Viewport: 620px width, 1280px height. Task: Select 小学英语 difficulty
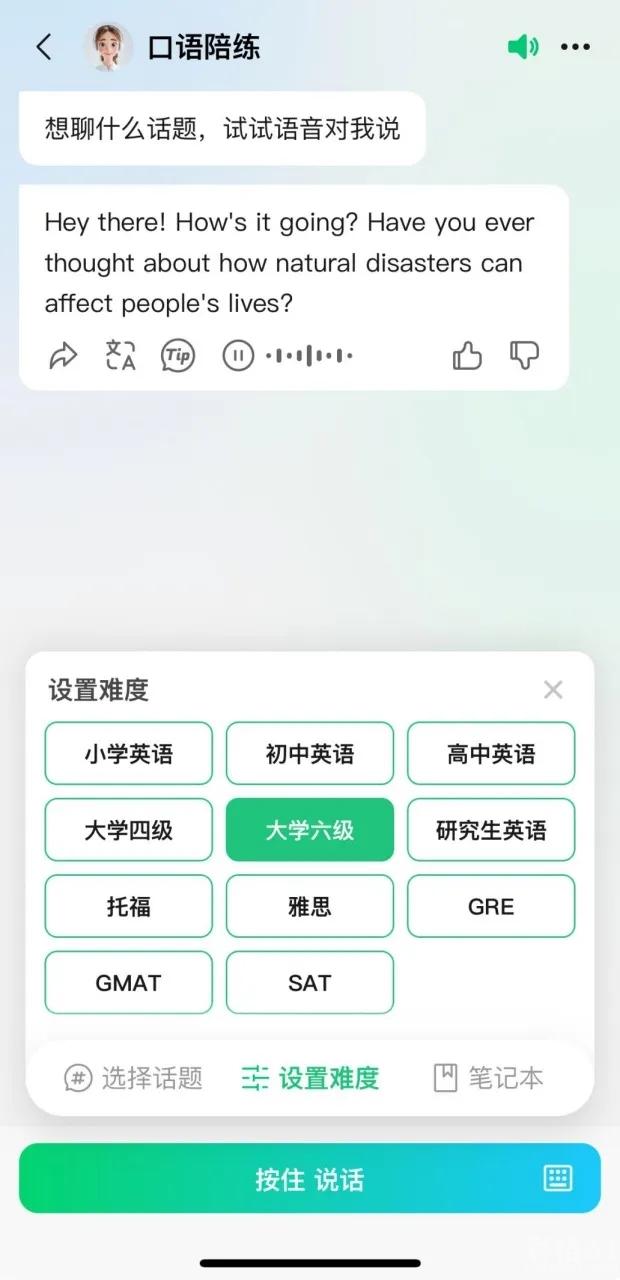[129, 754]
